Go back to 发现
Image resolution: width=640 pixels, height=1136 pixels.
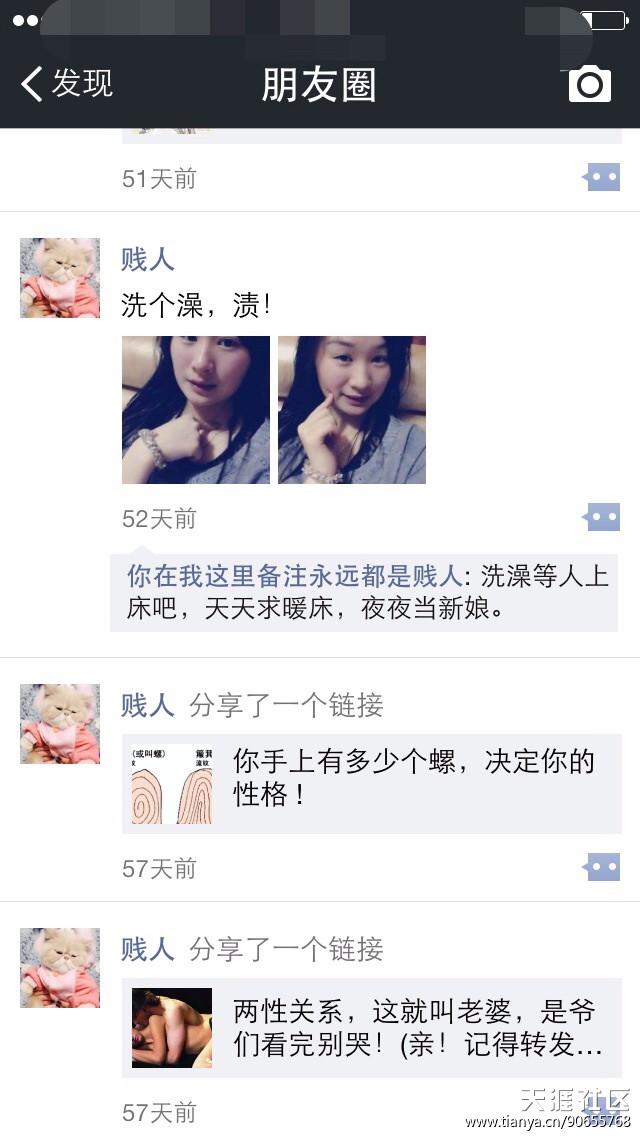(x=67, y=83)
